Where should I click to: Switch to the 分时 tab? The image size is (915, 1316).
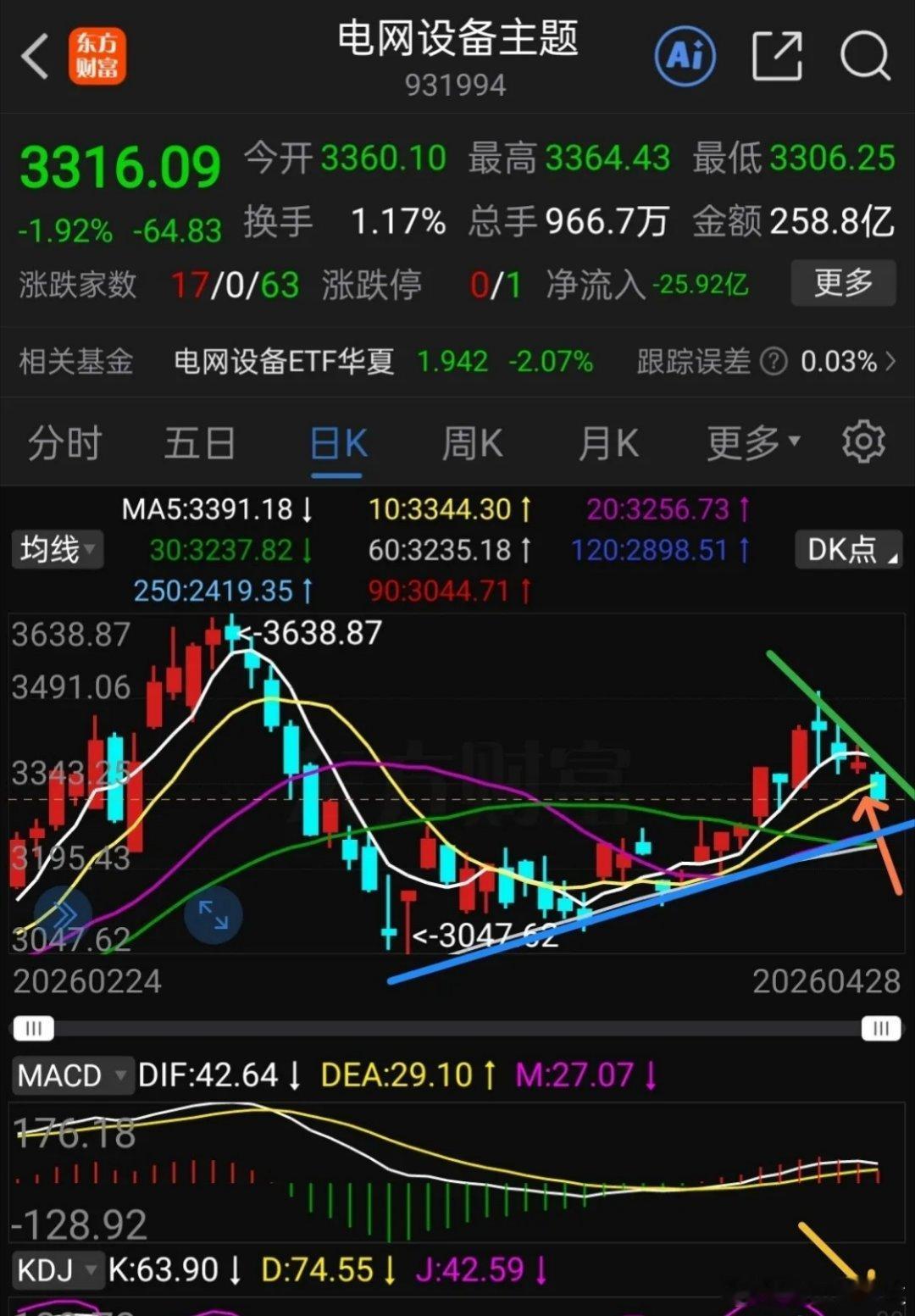point(66,441)
